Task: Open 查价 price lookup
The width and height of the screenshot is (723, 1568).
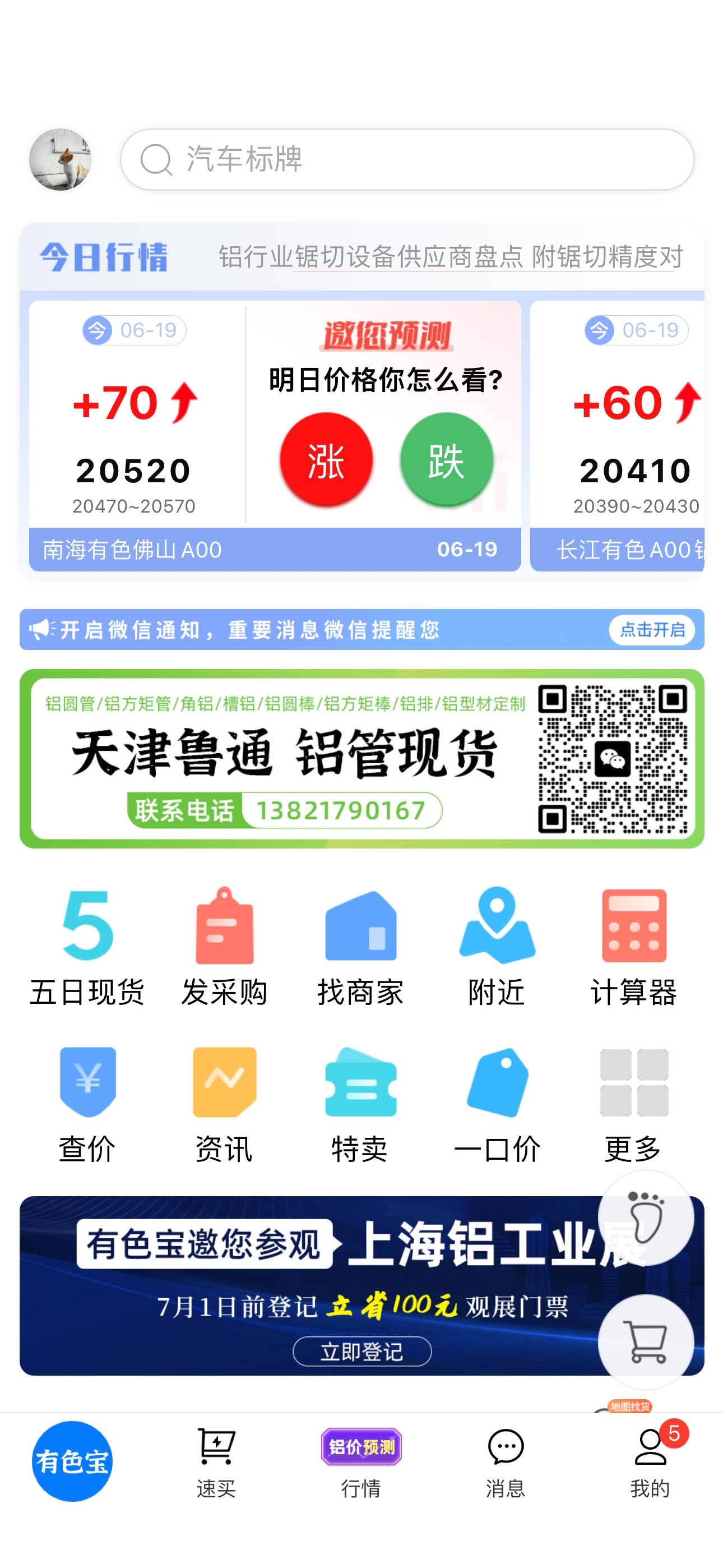Action: coord(87,1105)
